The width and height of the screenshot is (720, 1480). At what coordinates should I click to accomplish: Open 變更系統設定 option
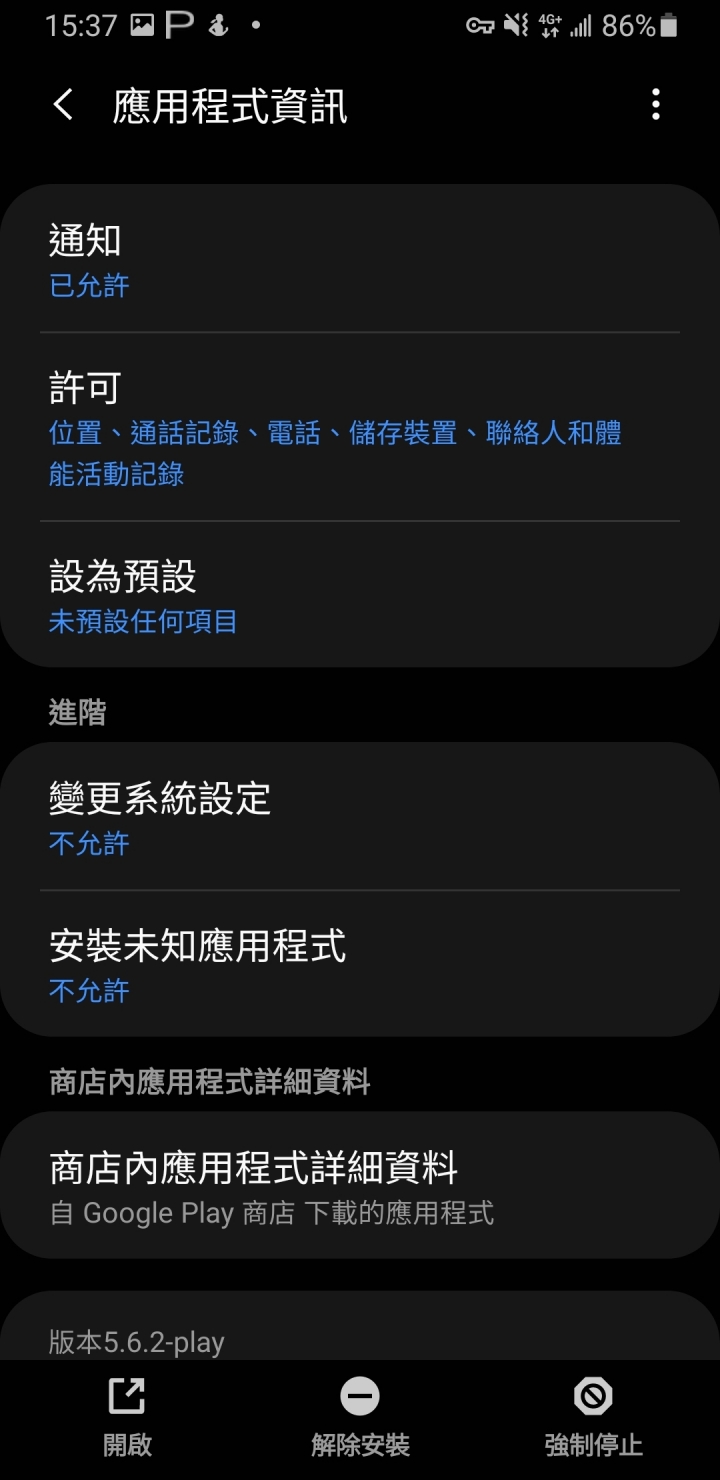360,817
